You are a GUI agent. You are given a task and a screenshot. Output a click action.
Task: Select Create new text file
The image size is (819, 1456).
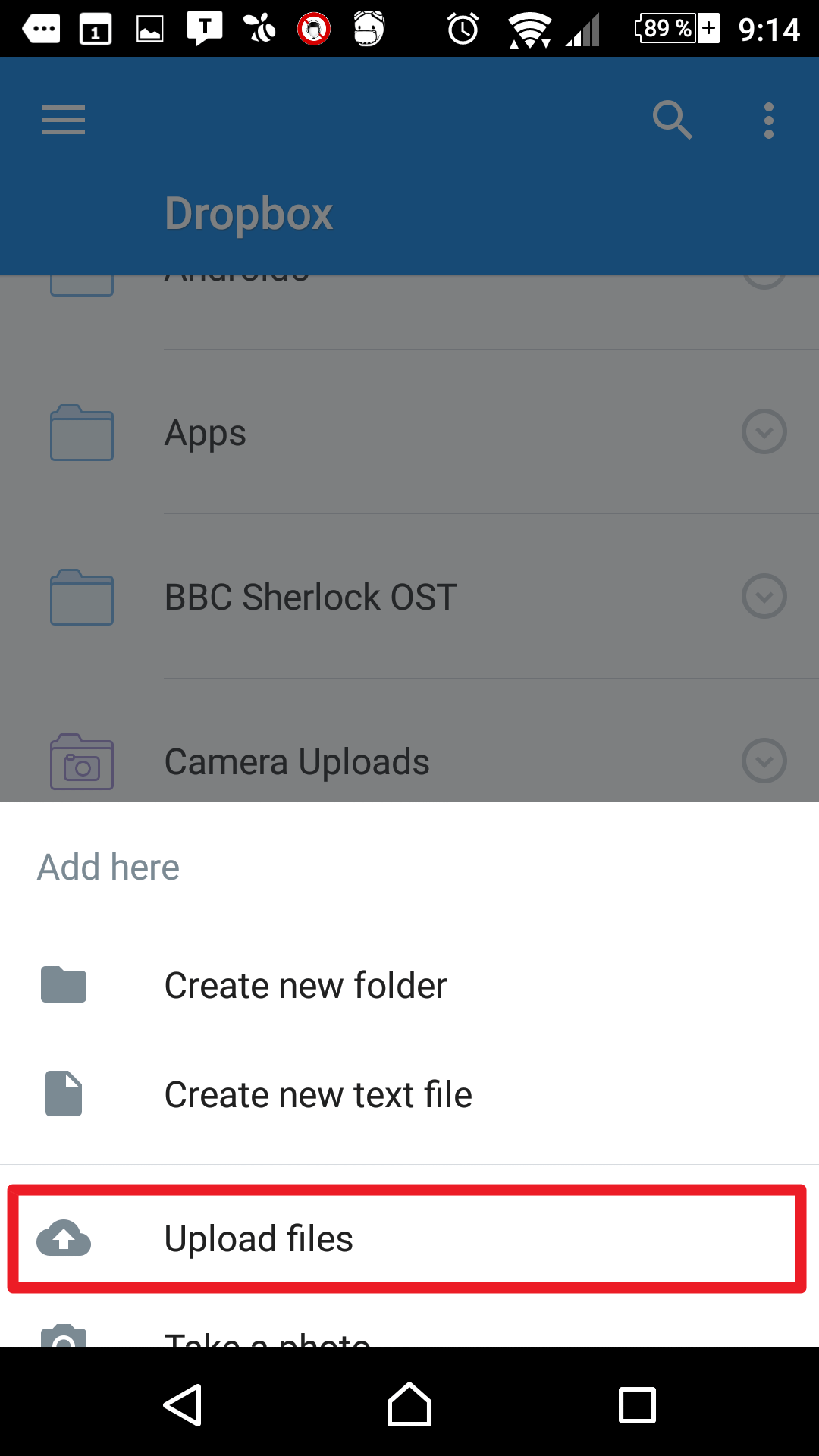[409, 1094]
